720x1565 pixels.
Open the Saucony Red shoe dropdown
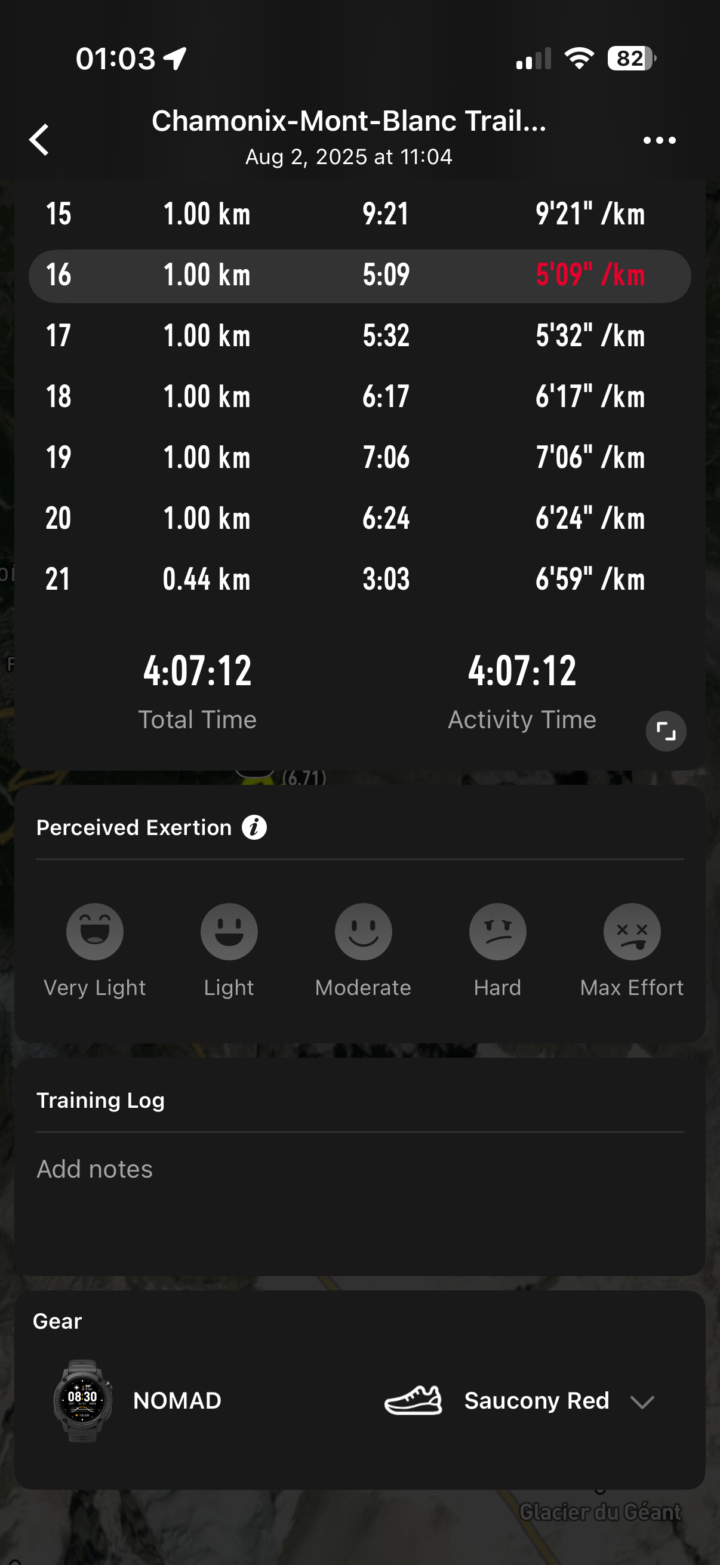[x=641, y=1401]
